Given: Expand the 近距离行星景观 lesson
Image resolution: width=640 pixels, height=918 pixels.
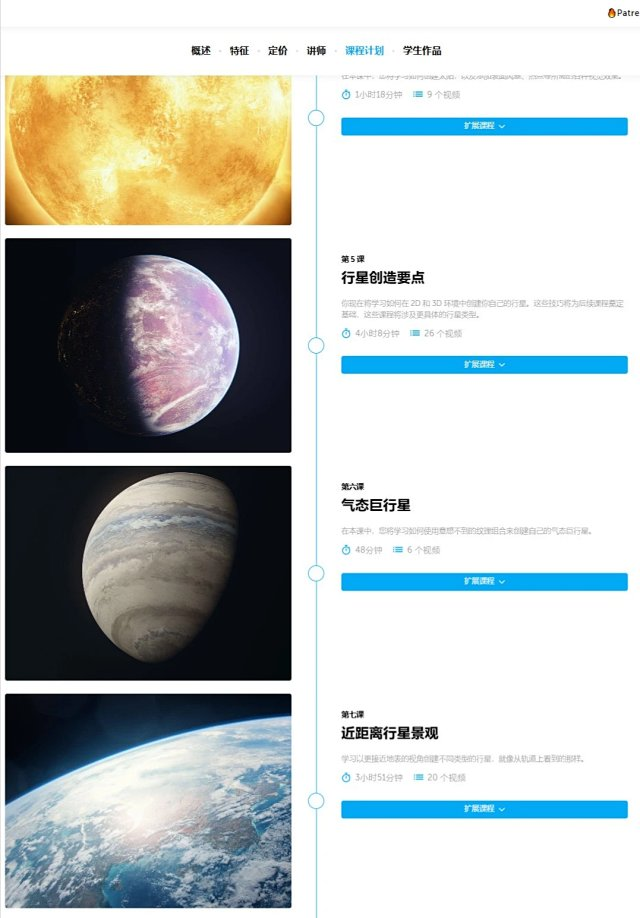Looking at the screenshot, I should (484, 809).
